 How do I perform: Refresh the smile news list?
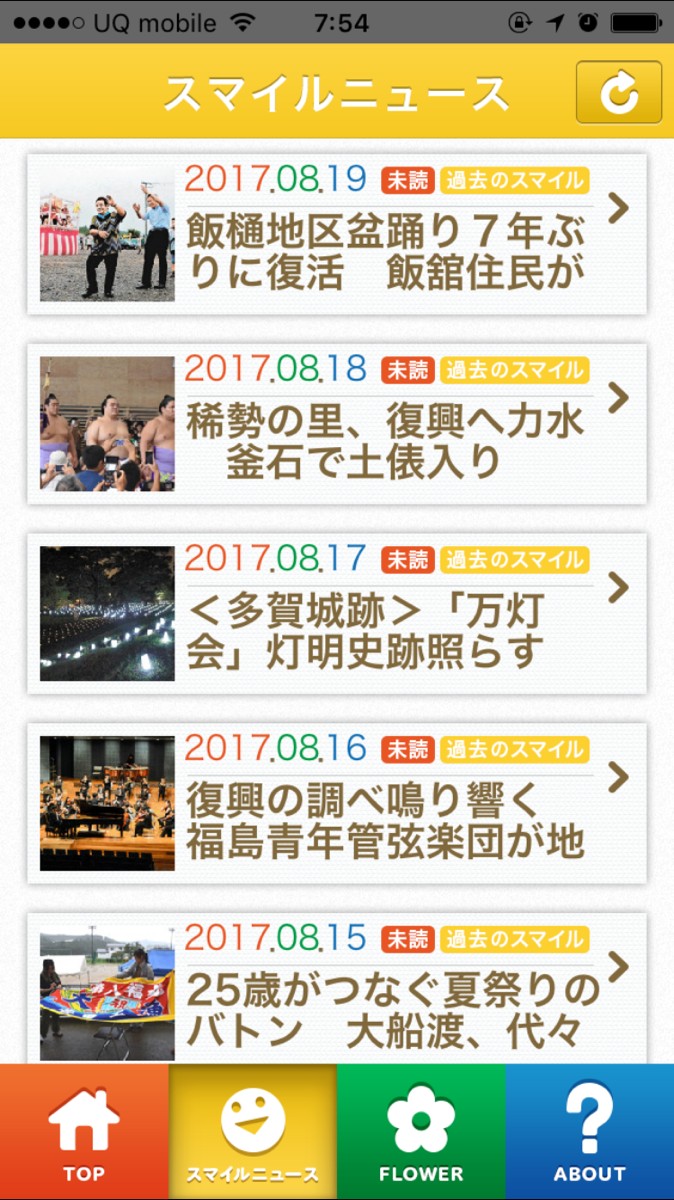coord(618,92)
